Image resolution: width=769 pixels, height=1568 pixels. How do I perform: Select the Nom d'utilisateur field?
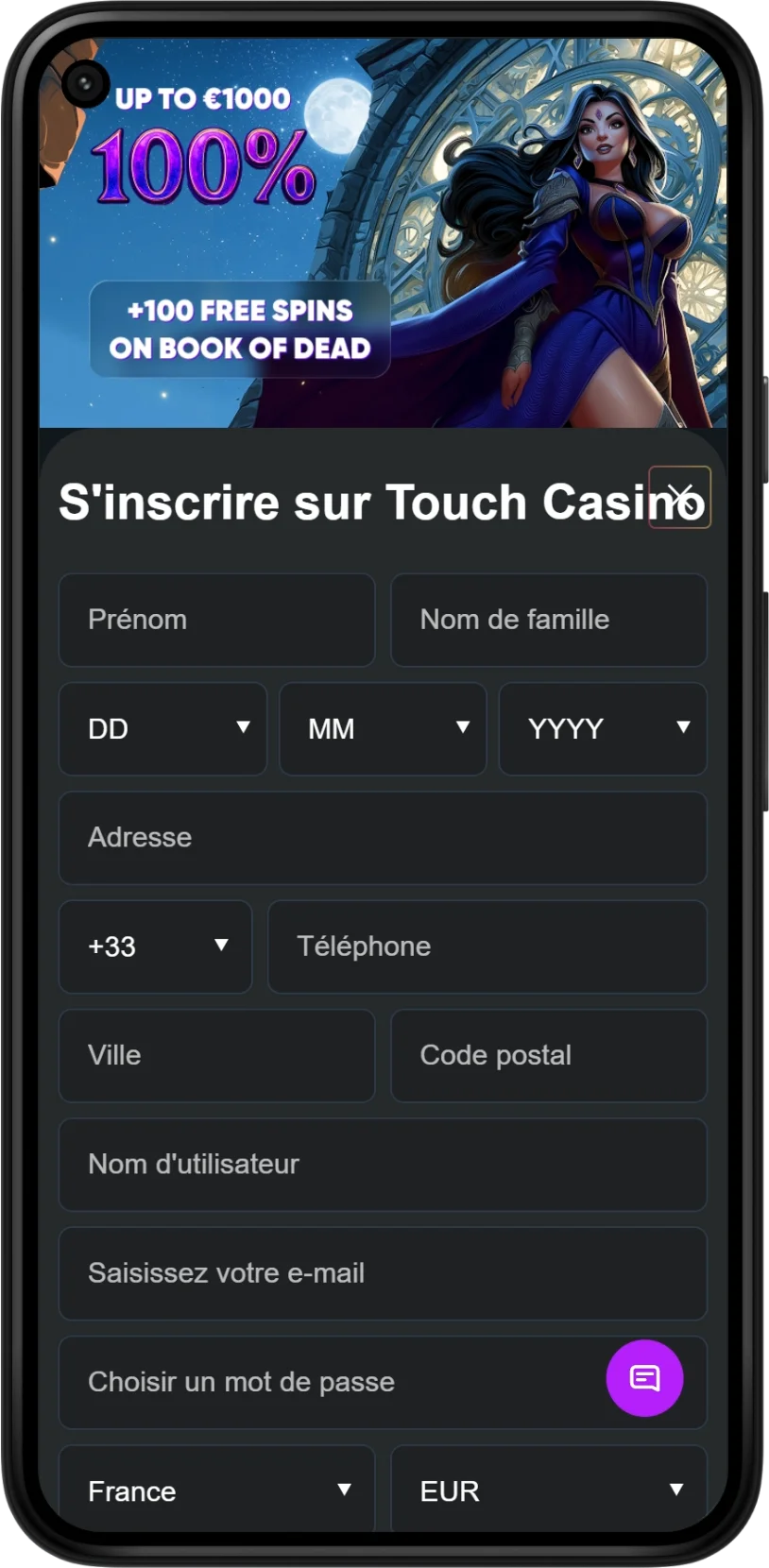point(383,1165)
